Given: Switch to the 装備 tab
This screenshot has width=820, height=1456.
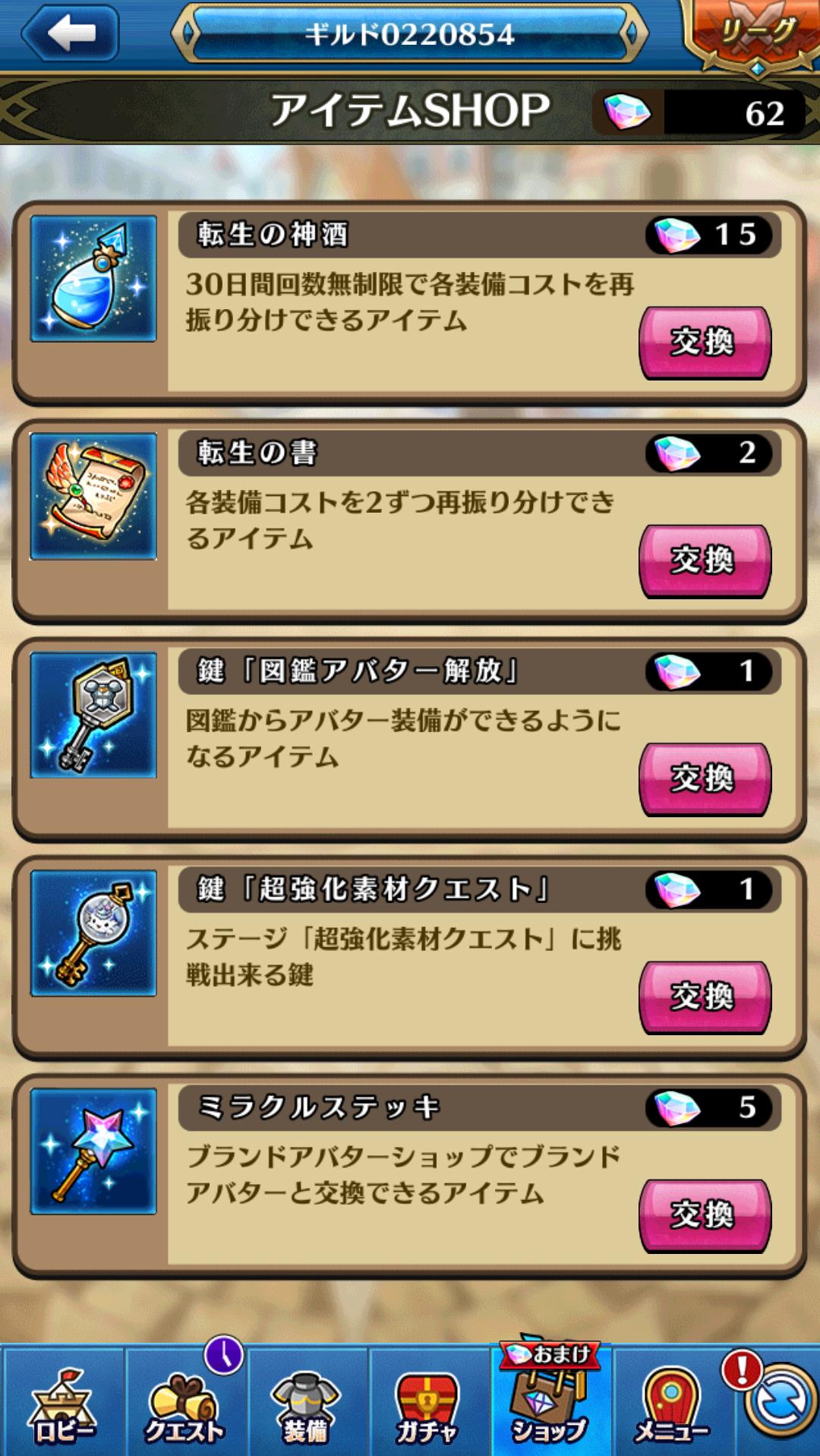Looking at the screenshot, I should (x=306, y=1404).
